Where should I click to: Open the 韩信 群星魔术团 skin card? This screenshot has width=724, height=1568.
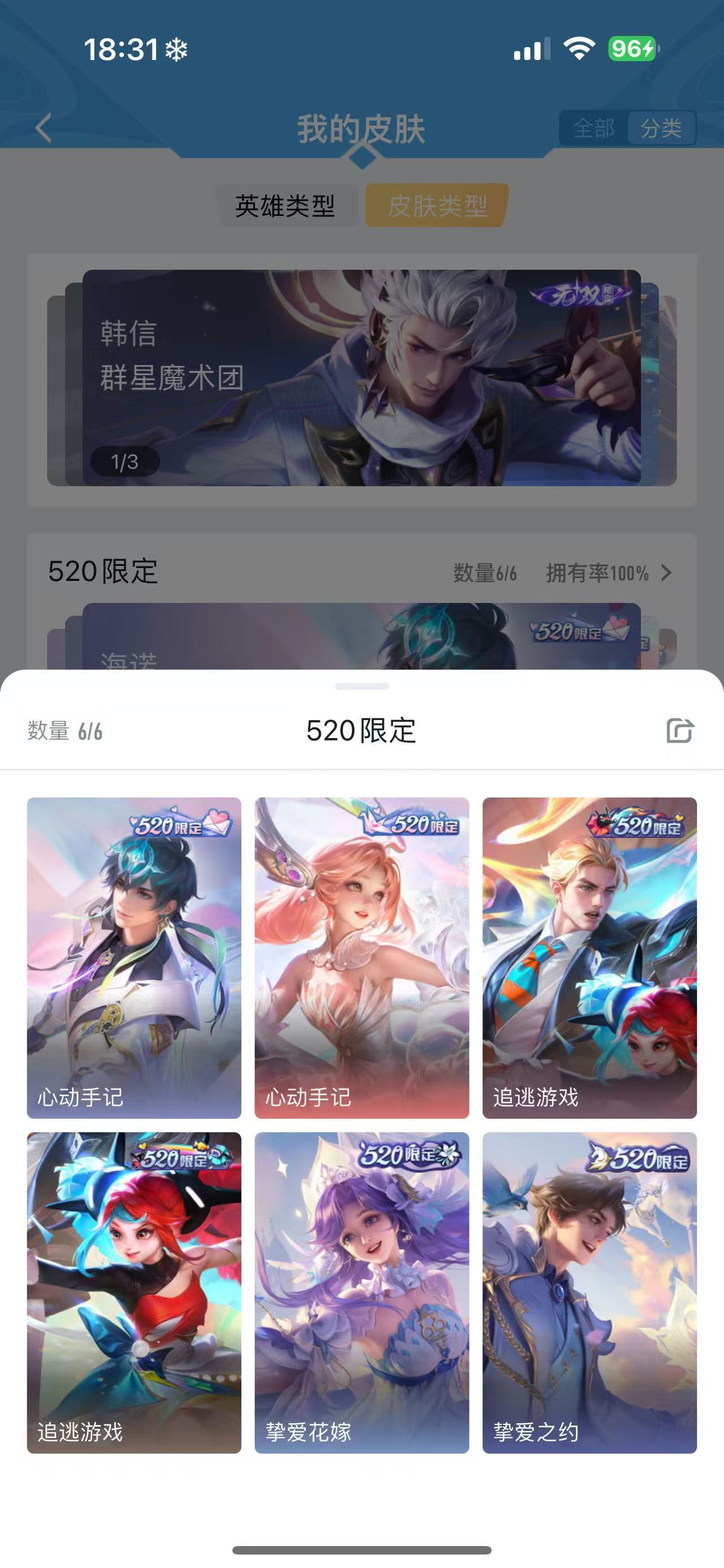(x=361, y=378)
